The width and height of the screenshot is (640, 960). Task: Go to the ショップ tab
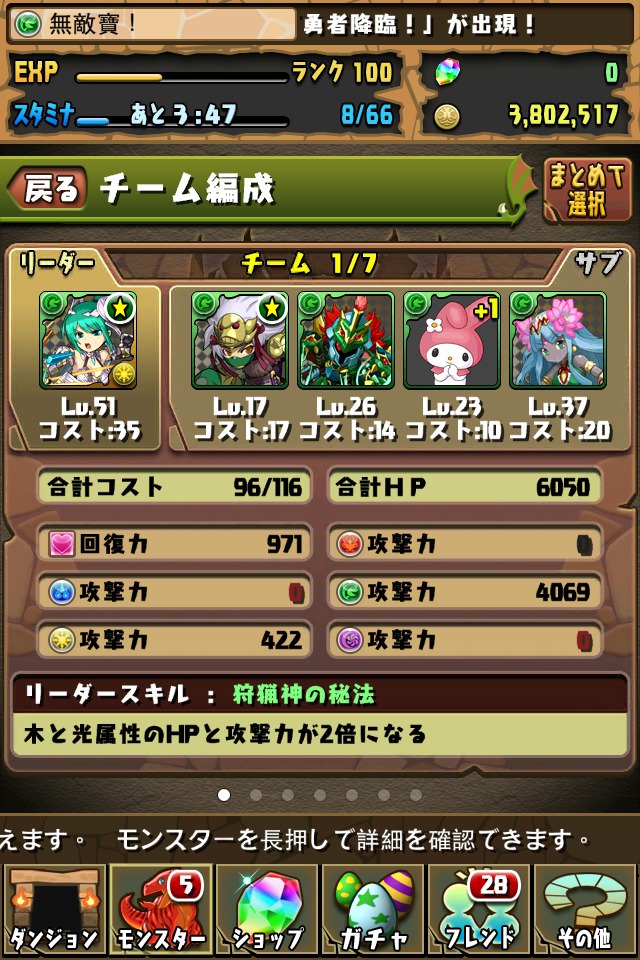click(267, 910)
